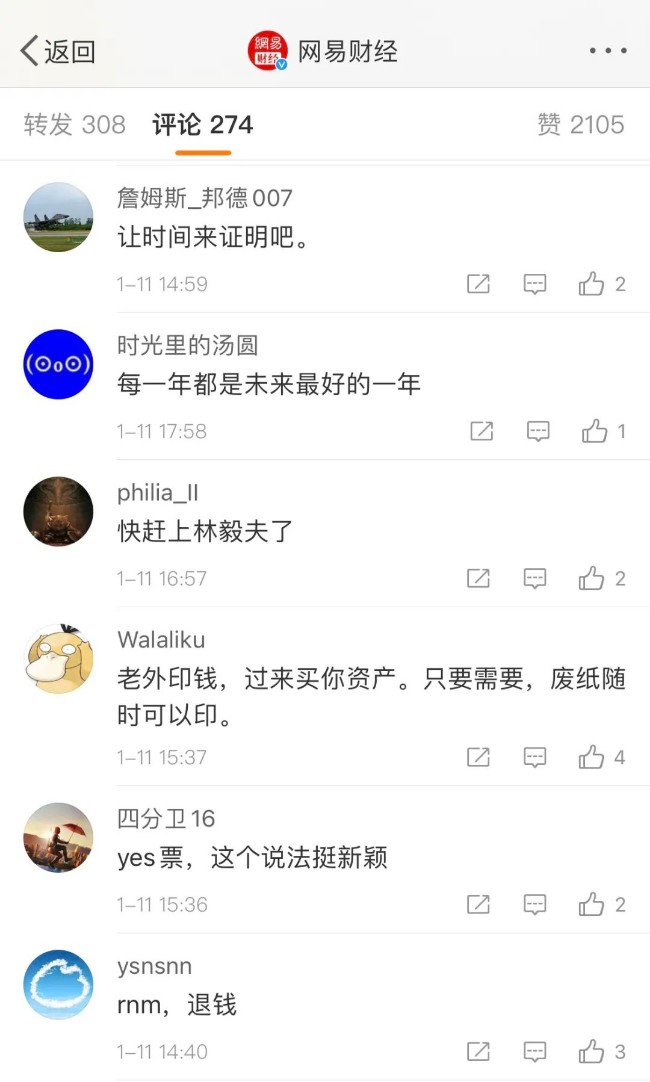The image size is (650, 1082).
Task: Open ysnsnn's profile avatar
Action: click(x=58, y=985)
